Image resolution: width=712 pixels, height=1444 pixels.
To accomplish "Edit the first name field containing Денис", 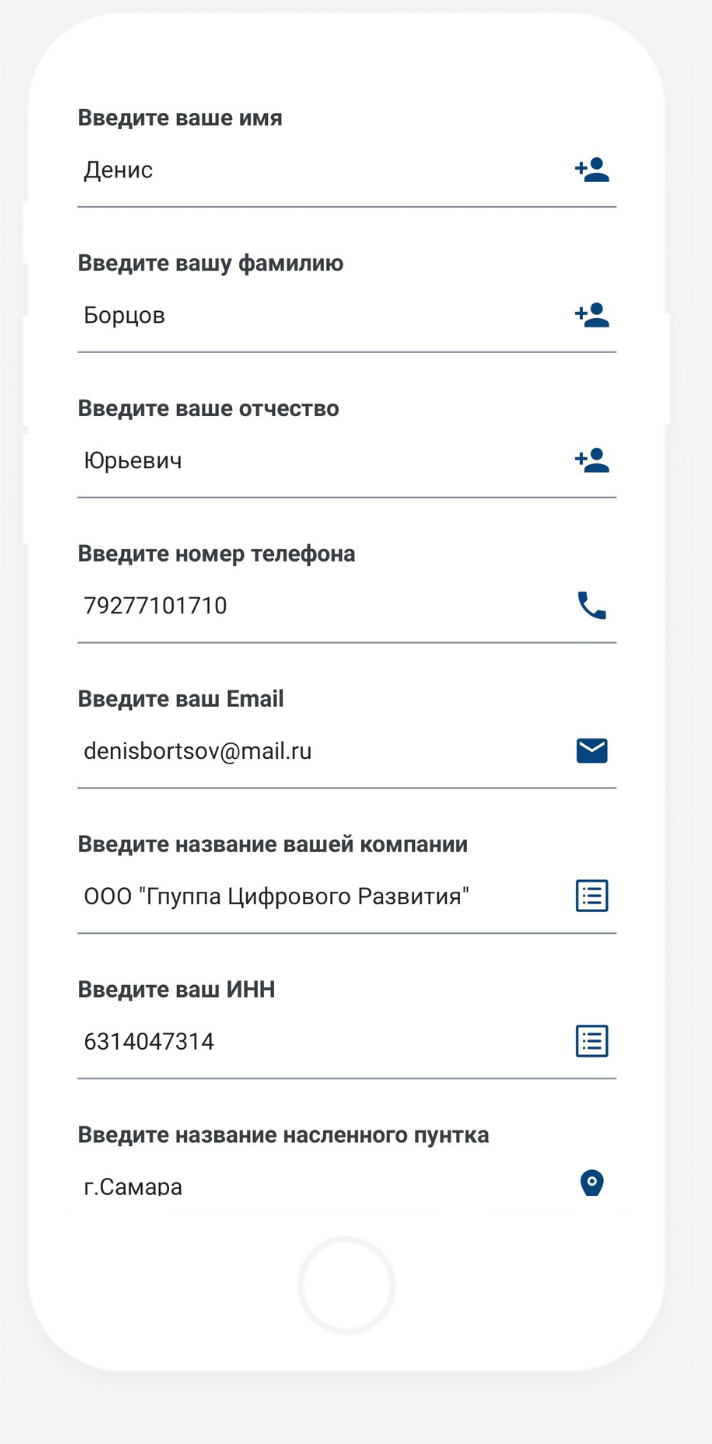I will click(346, 171).
